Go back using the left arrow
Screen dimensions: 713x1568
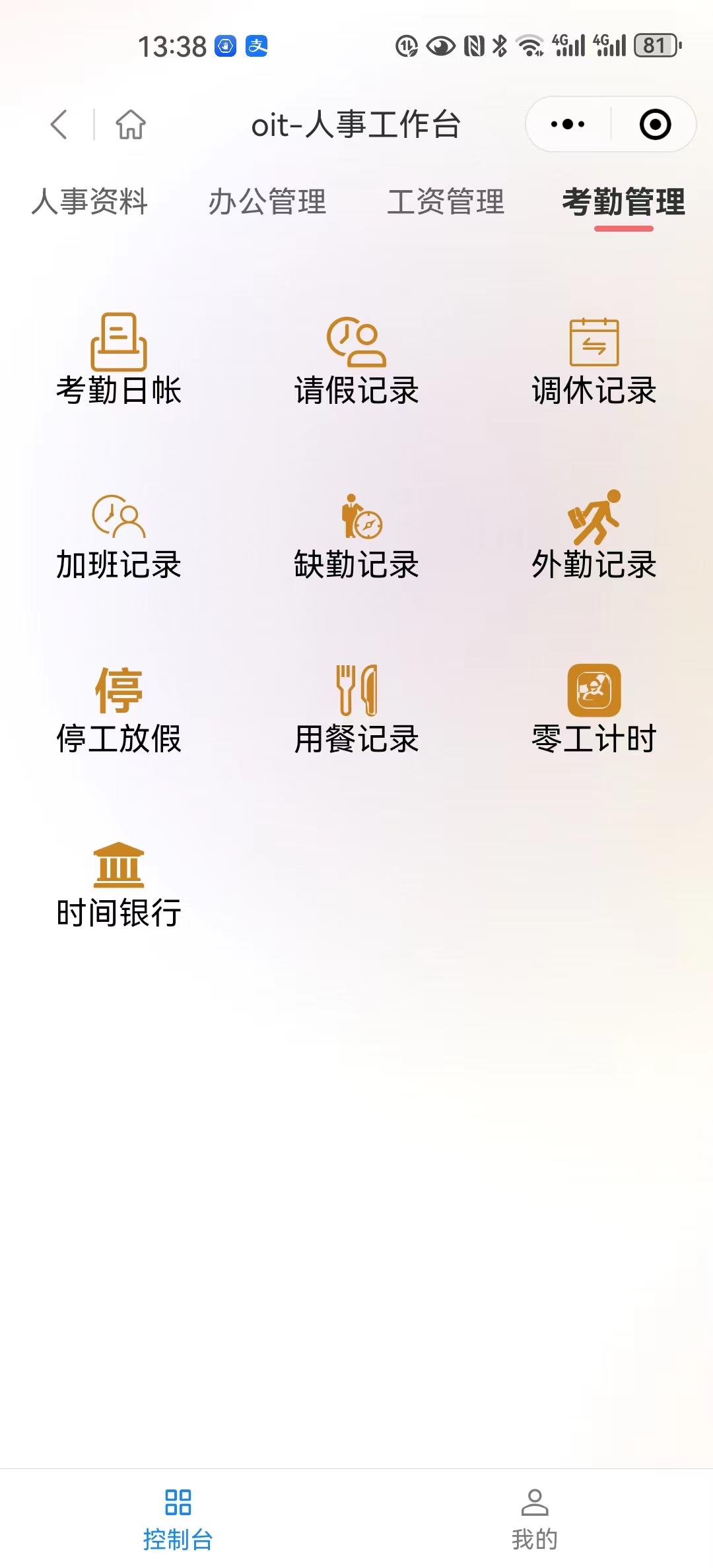[59, 124]
